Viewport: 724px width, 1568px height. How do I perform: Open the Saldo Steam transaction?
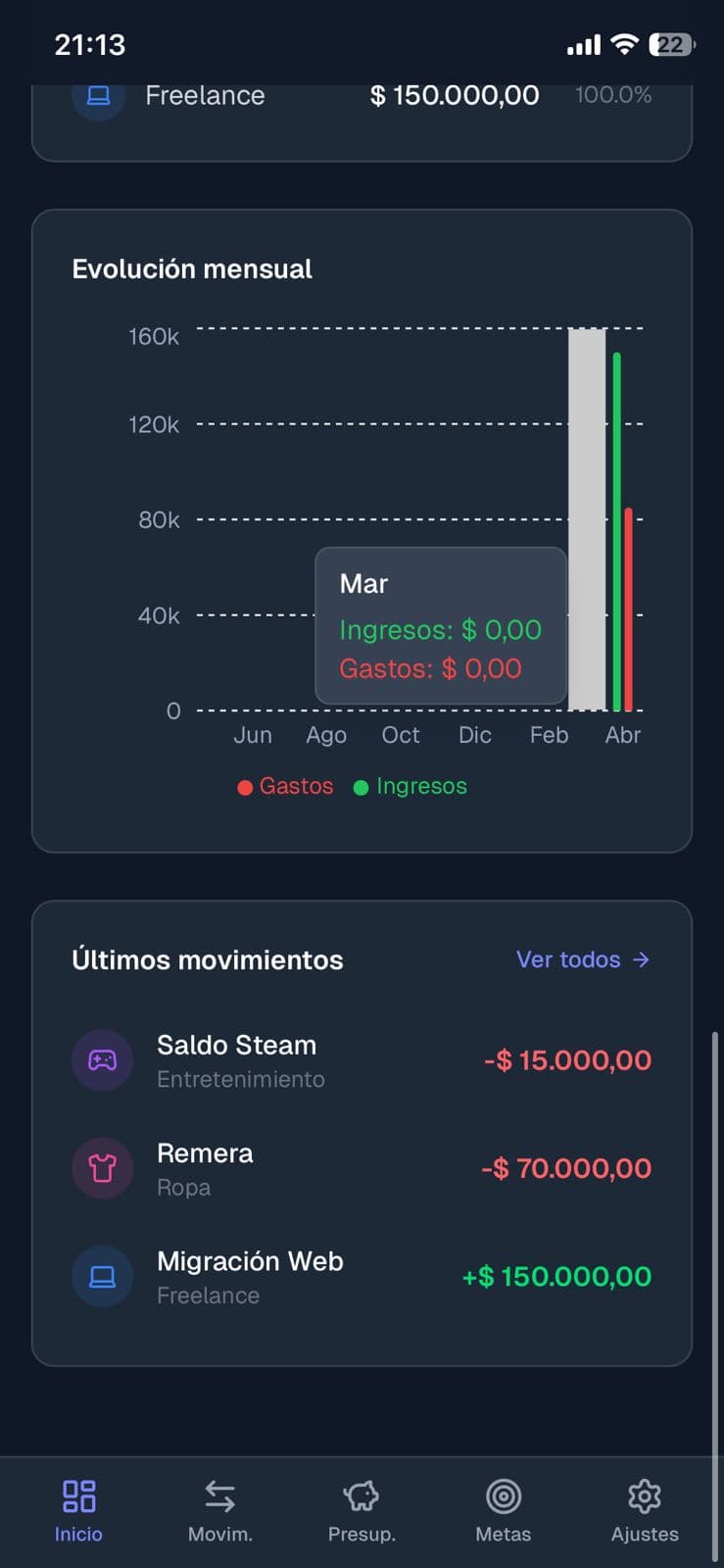tap(362, 1060)
